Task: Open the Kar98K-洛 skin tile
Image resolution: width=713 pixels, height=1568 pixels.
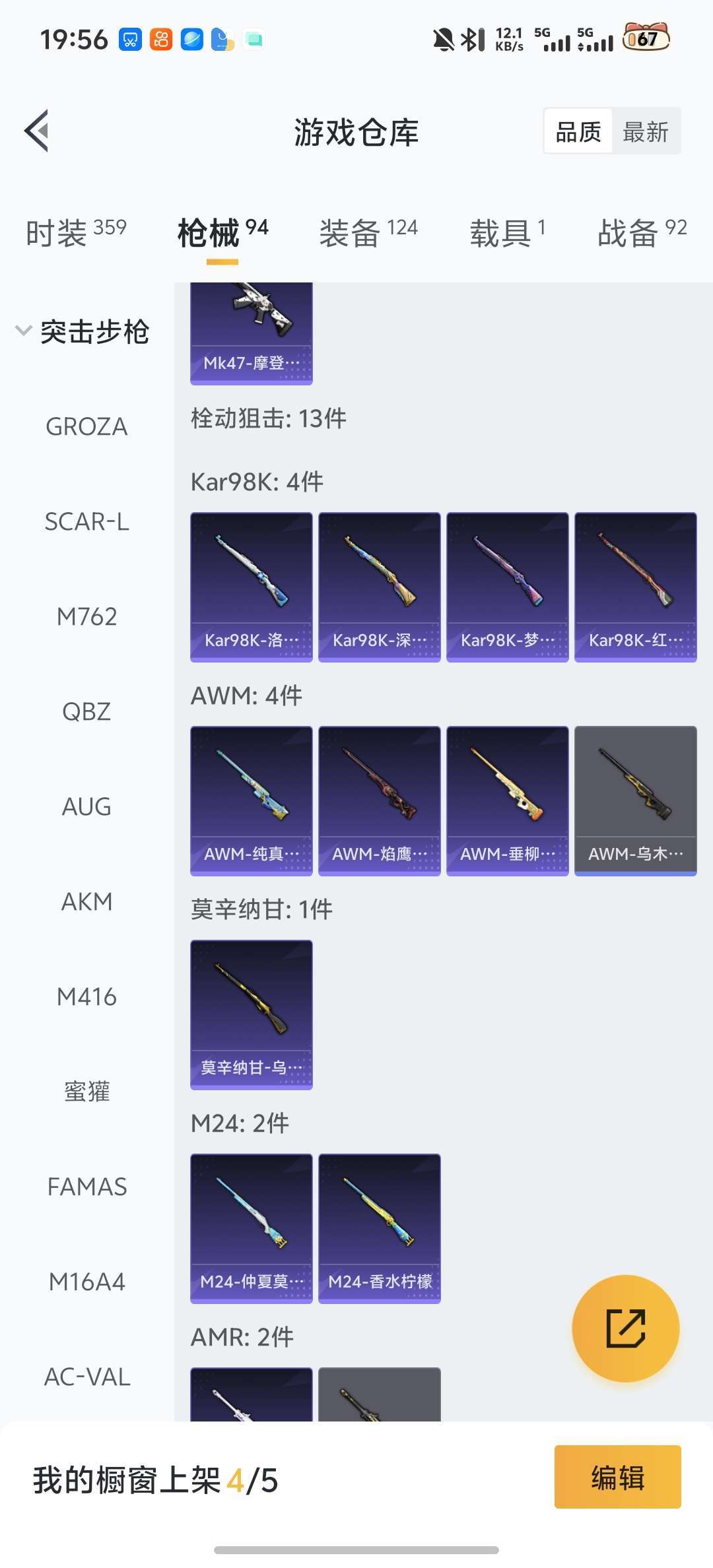Action: tap(251, 587)
